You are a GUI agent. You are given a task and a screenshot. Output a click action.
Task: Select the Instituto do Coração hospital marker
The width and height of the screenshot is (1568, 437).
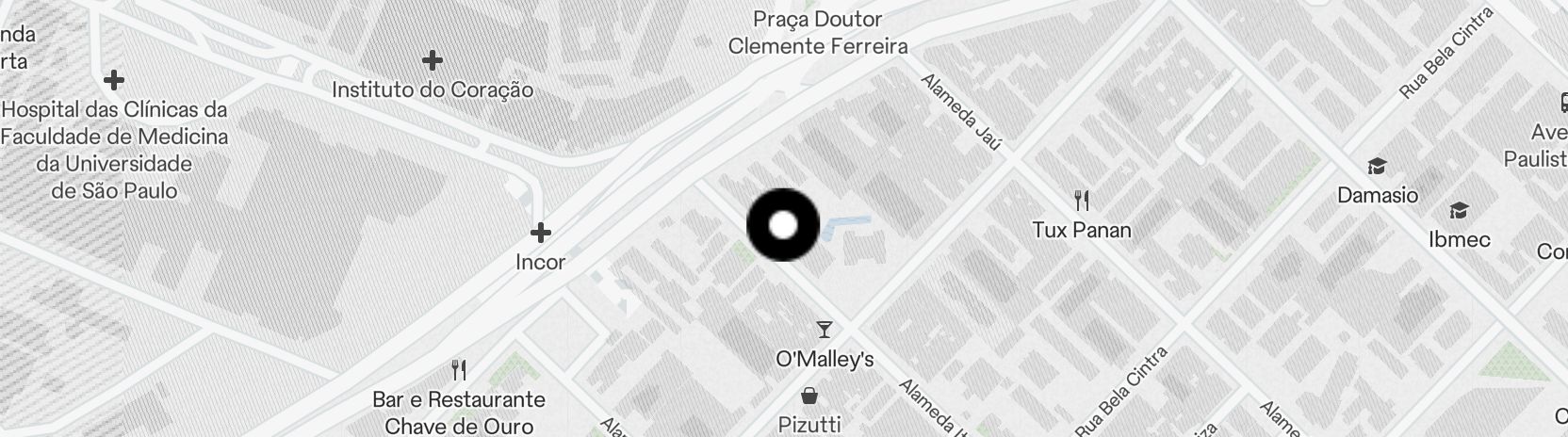tap(433, 62)
